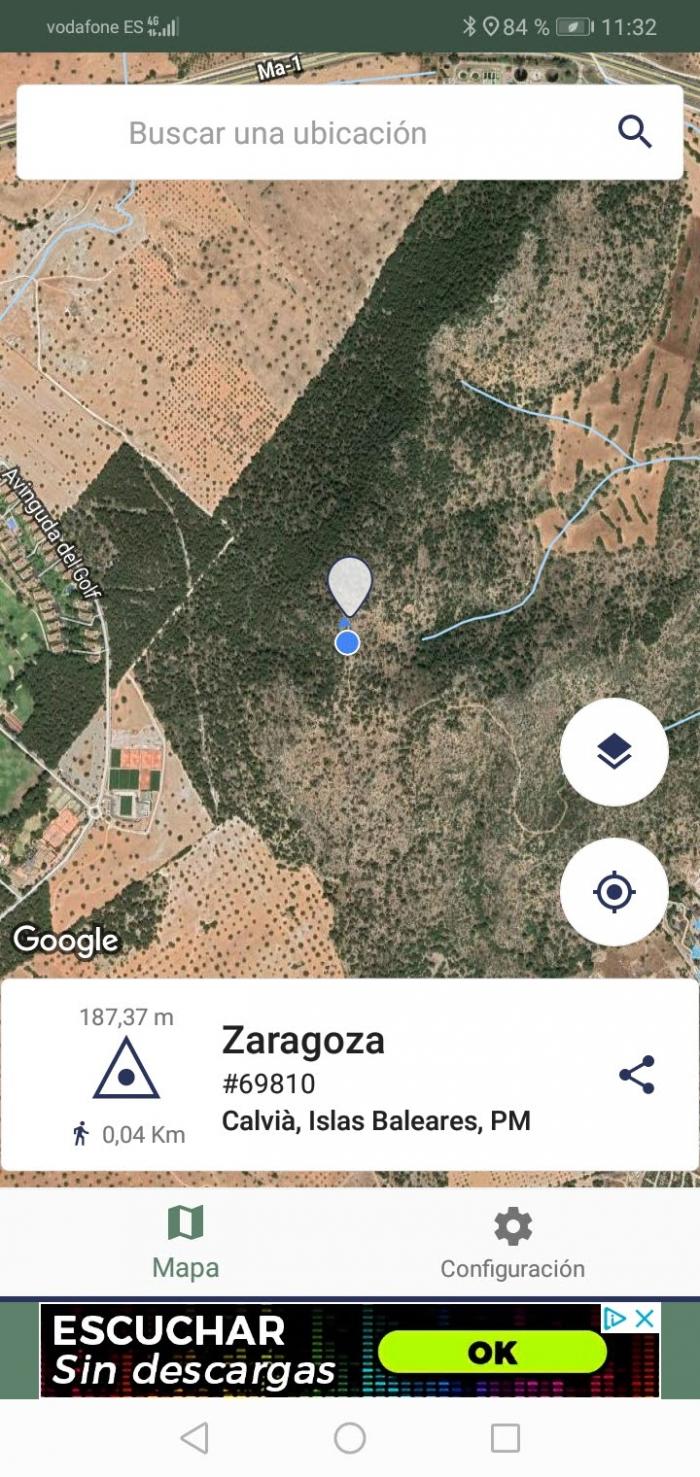Switch to the Mapa tab
This screenshot has height=1477, width=700.
coord(186,1243)
